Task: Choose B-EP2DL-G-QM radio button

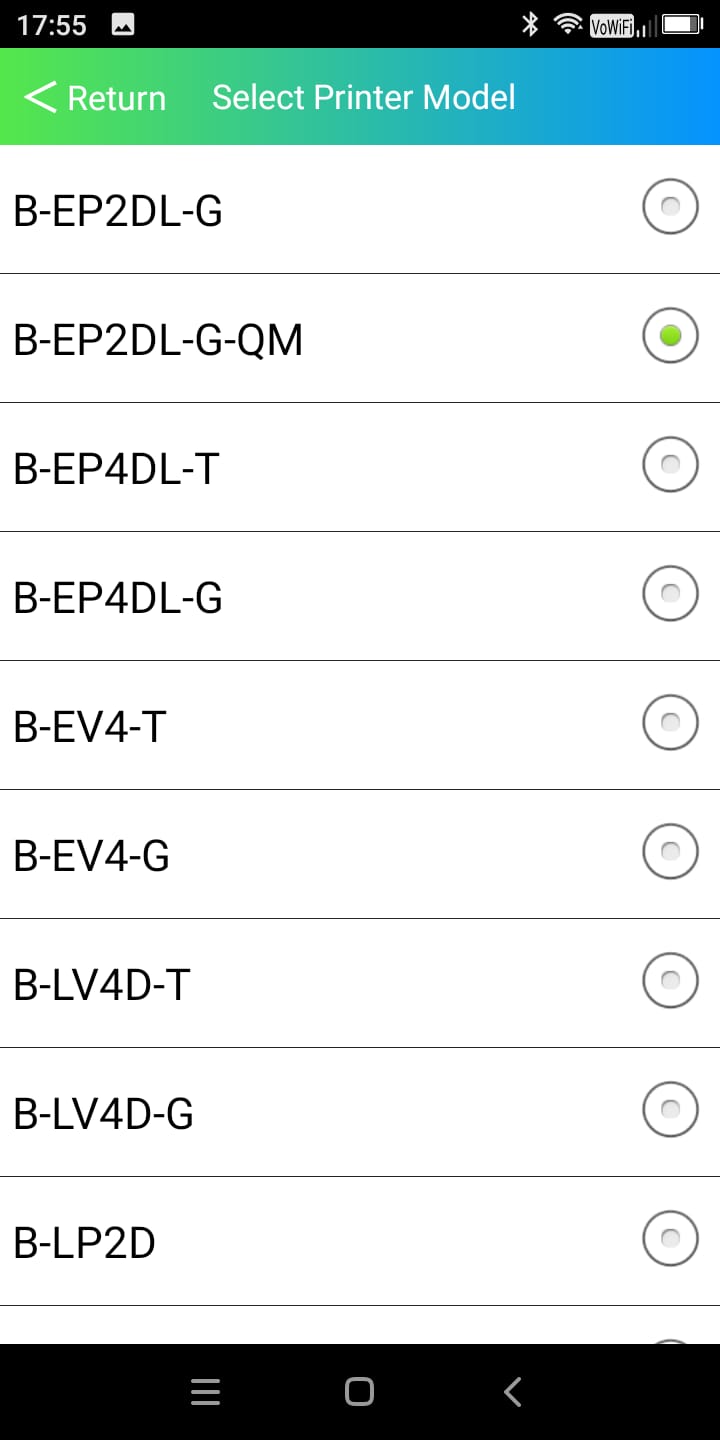Action: click(670, 336)
